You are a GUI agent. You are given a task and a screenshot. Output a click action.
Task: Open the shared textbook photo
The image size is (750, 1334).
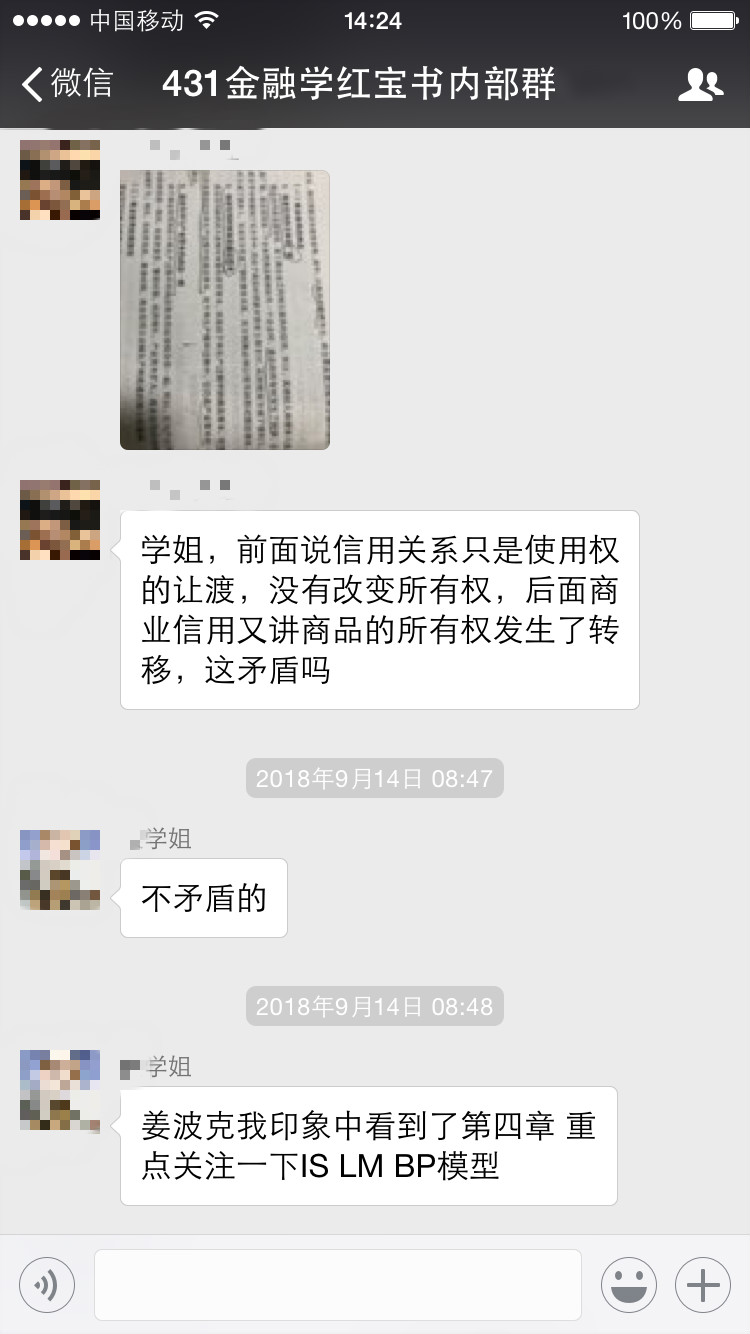pyautogui.click(x=225, y=310)
